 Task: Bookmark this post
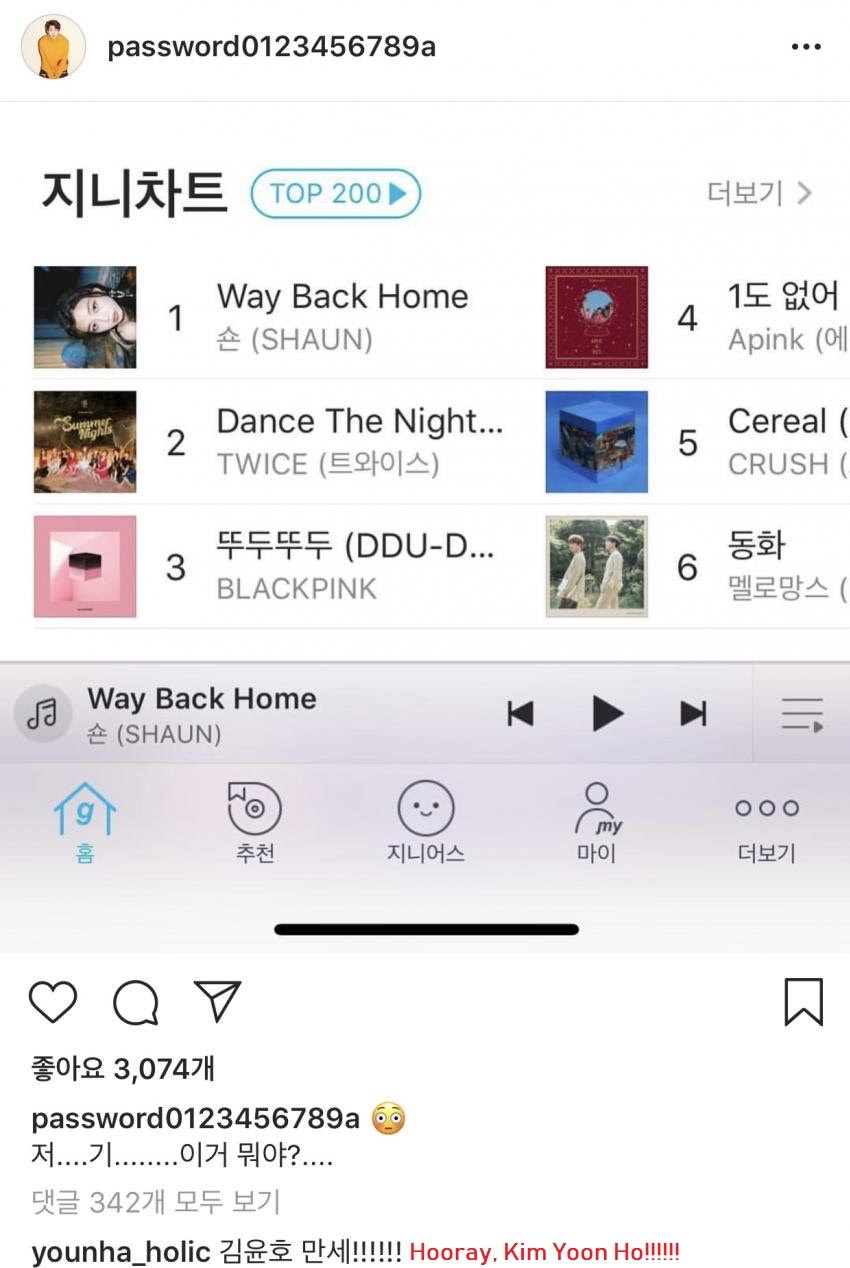click(x=803, y=1002)
